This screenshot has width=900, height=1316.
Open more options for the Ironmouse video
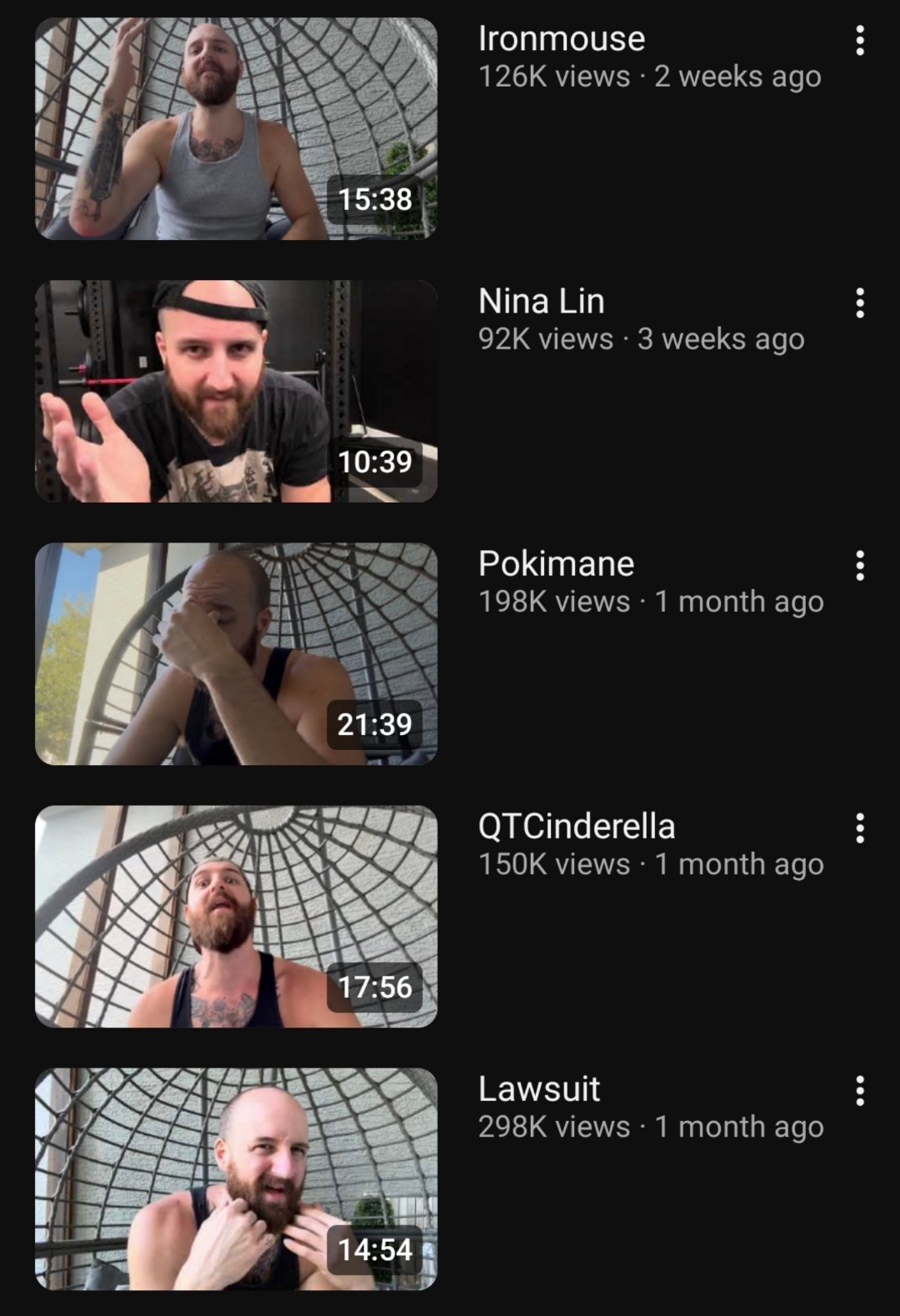[x=859, y=41]
